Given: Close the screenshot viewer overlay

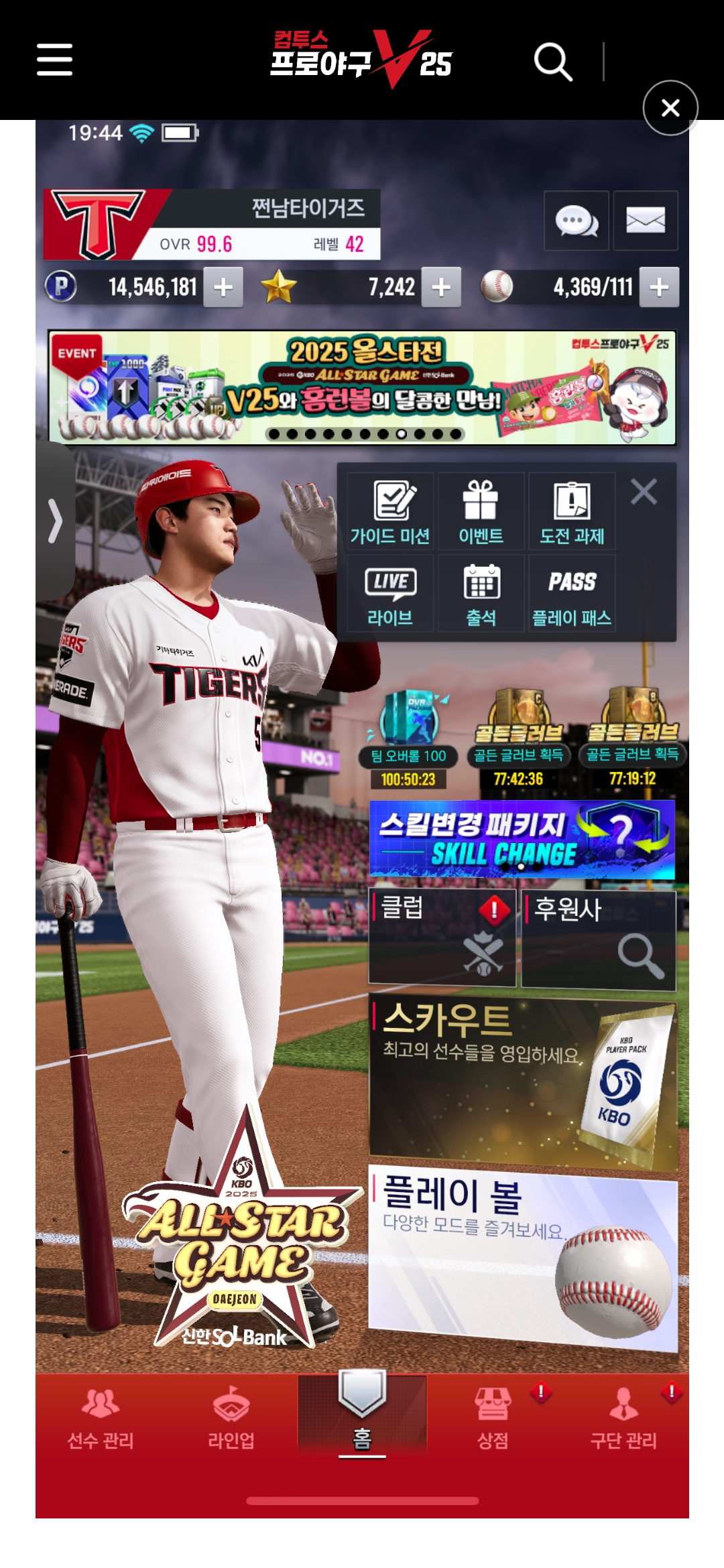Looking at the screenshot, I should 670,108.
